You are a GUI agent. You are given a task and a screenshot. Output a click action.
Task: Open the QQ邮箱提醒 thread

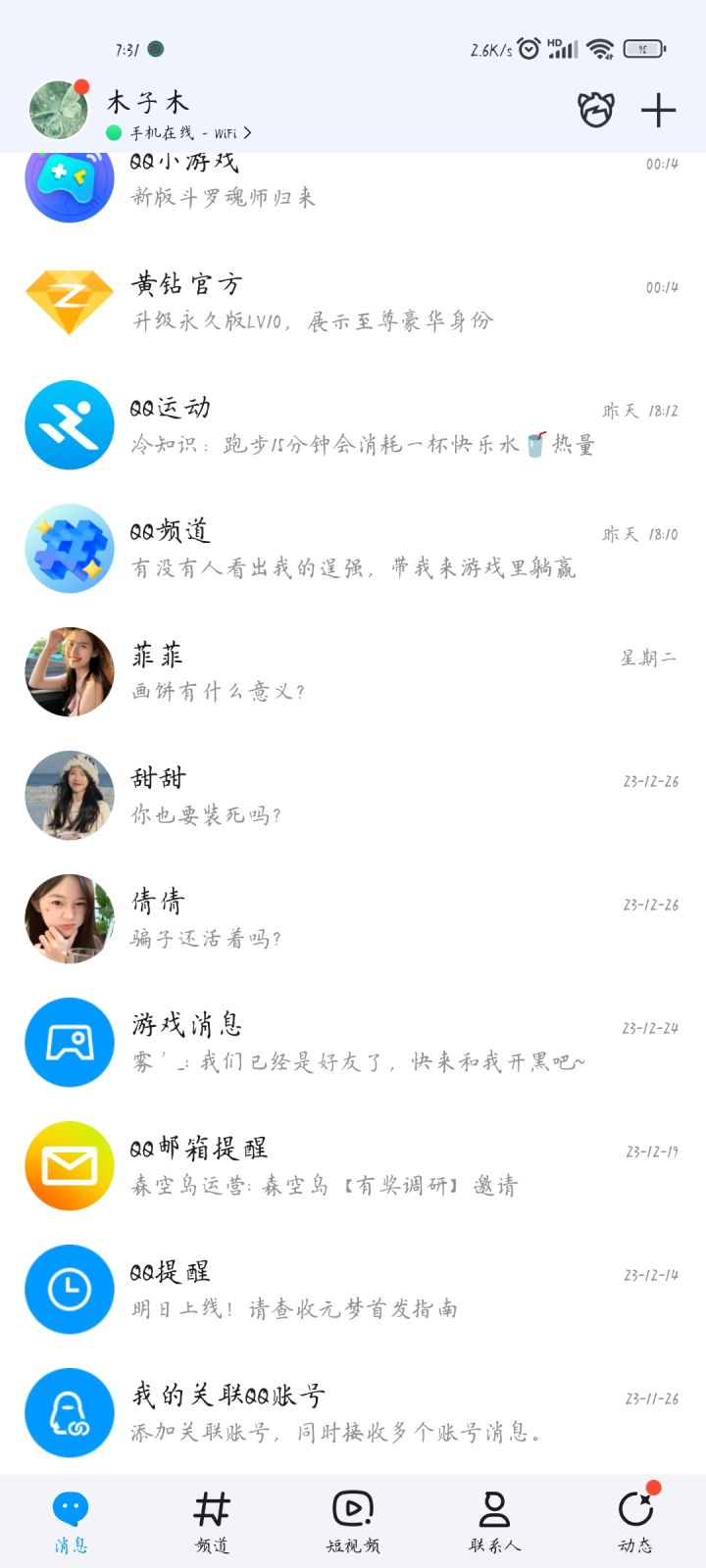(x=353, y=1166)
